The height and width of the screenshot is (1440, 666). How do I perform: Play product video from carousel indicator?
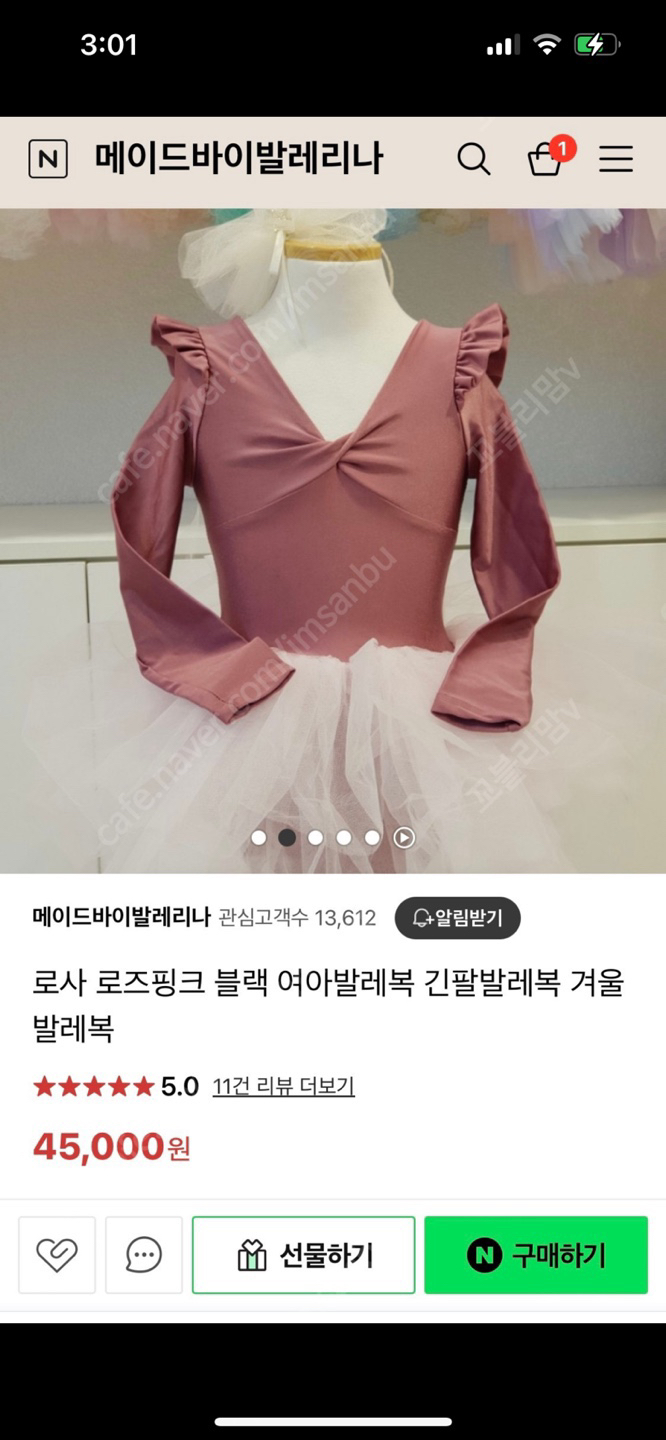click(404, 838)
